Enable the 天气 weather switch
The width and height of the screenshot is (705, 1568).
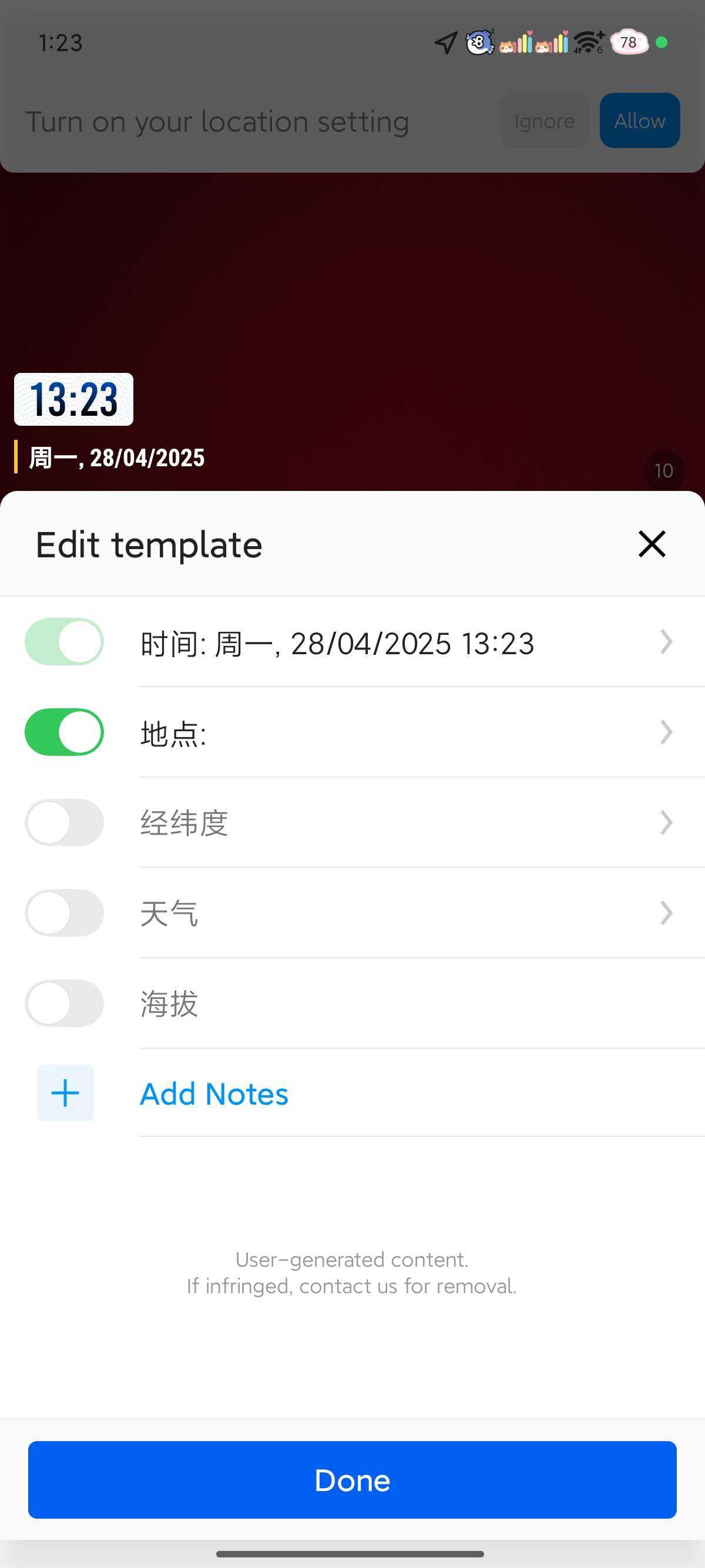(x=64, y=913)
